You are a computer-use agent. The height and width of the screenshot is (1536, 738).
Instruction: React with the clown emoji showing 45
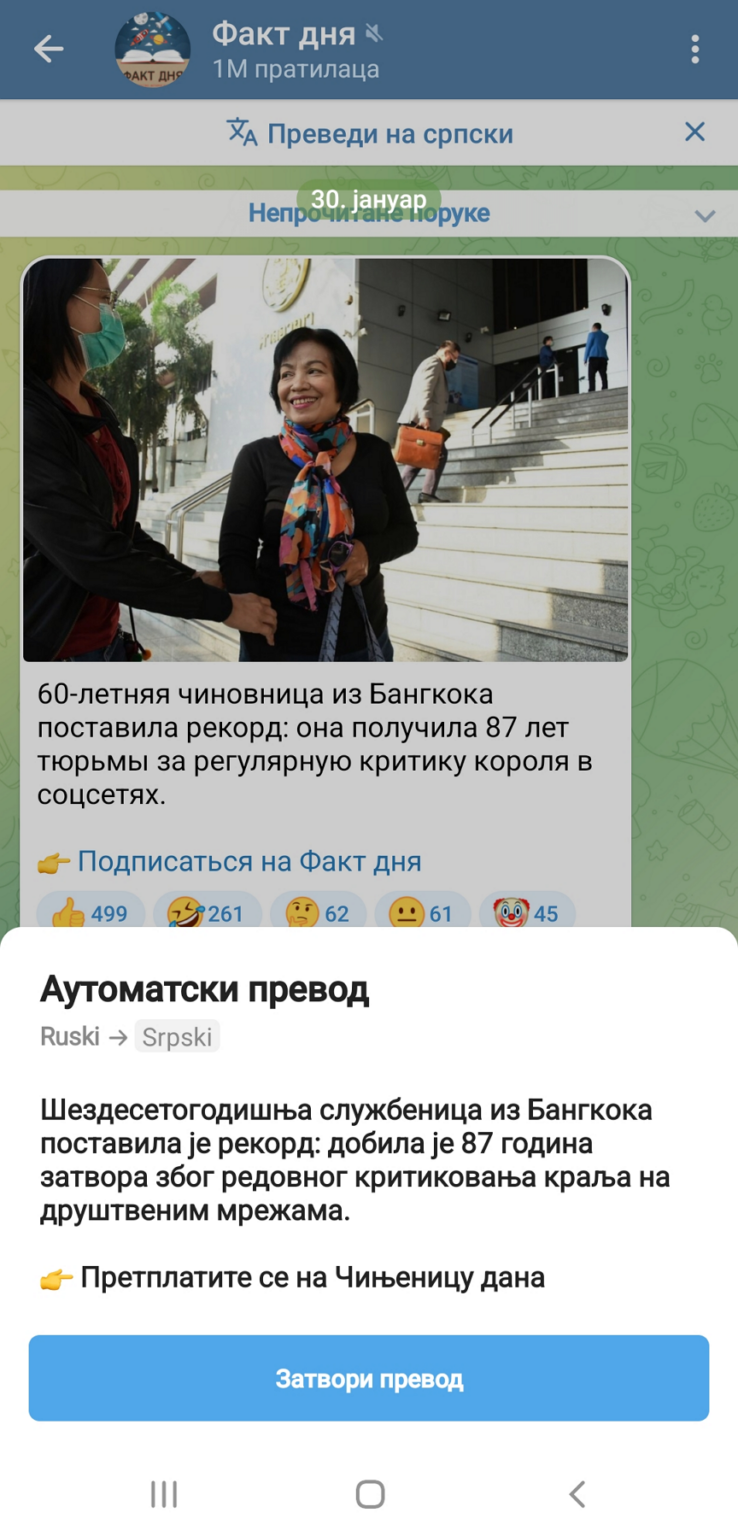(527, 912)
